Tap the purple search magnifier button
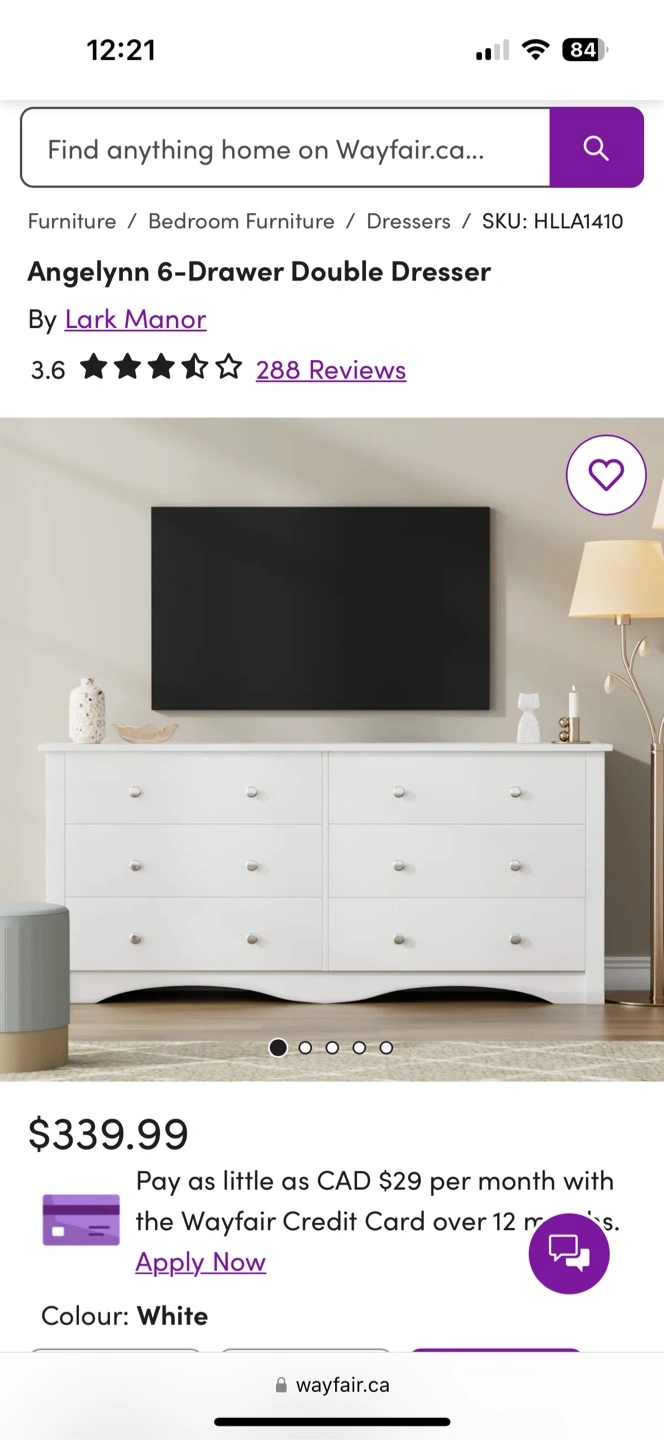Screen dimensions: 664x1440 pyautogui.click(x=596, y=149)
